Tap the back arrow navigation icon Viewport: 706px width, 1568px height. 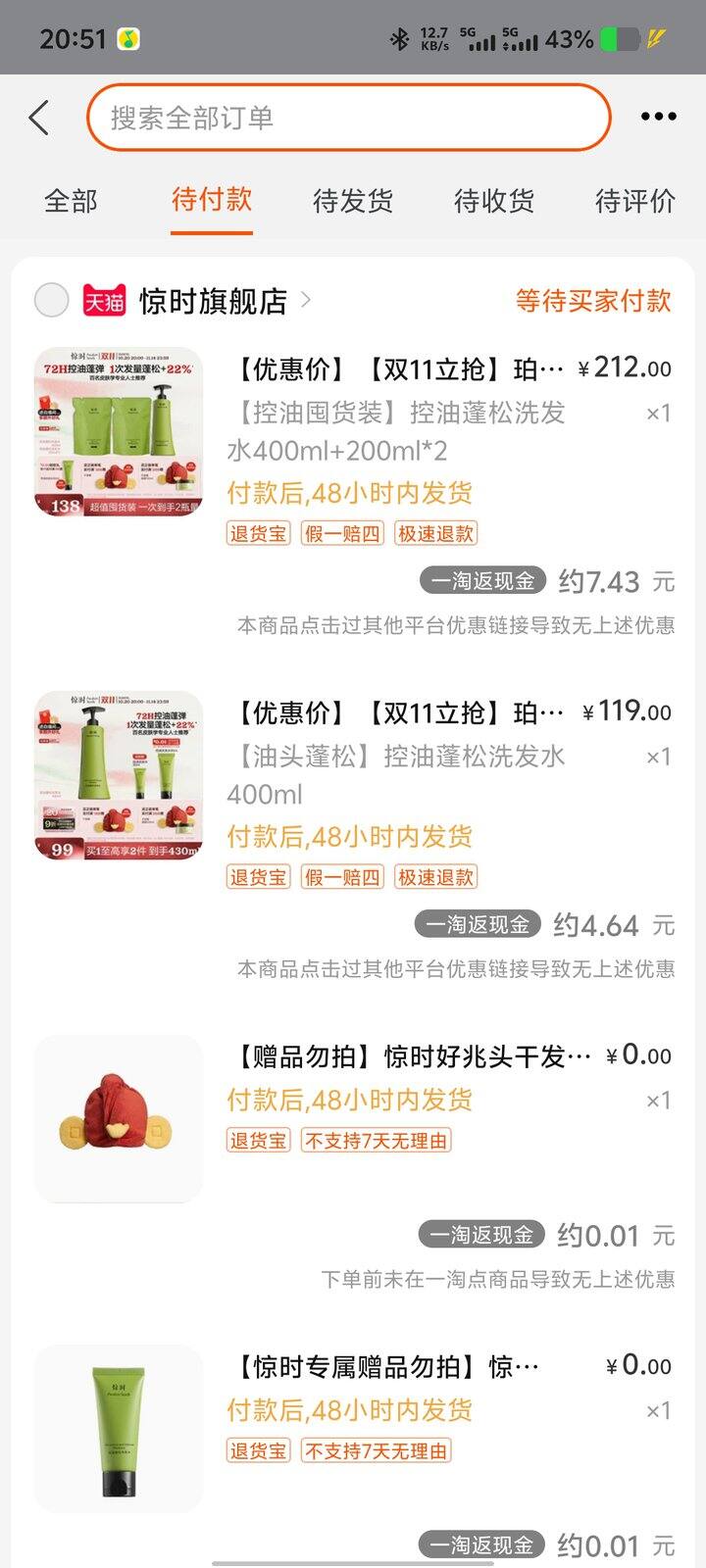[x=39, y=116]
